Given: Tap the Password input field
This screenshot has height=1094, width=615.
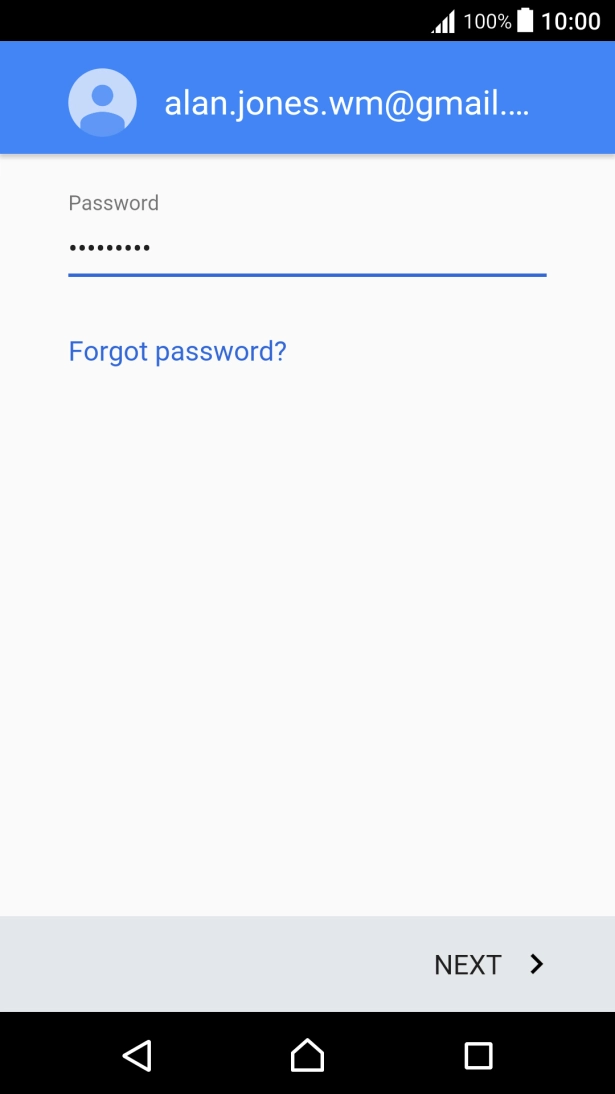Looking at the screenshot, I should [x=307, y=249].
